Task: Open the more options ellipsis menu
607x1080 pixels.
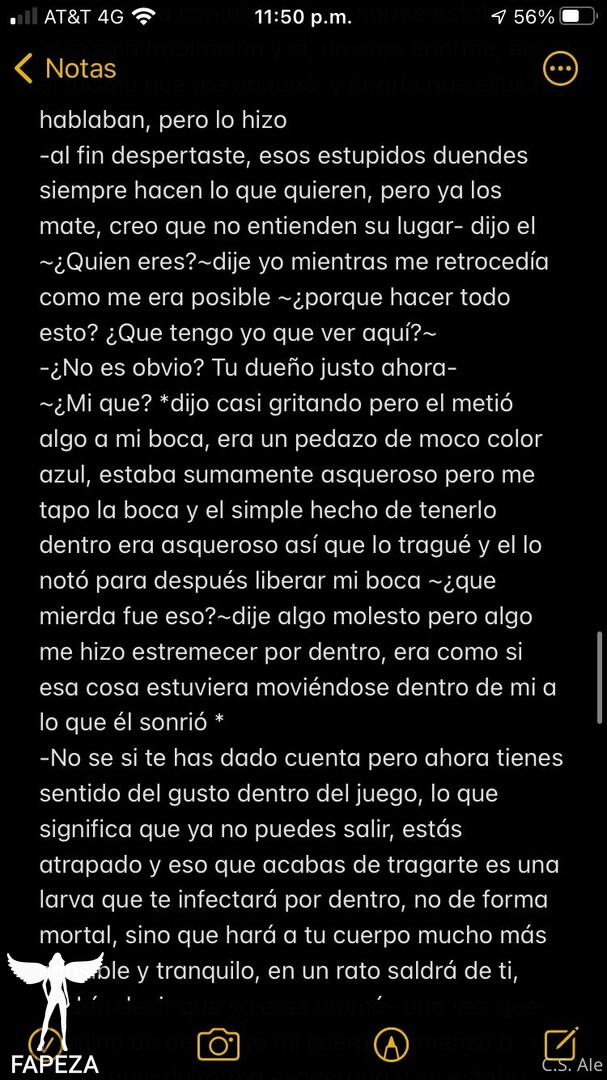Action: pyautogui.click(x=560, y=68)
